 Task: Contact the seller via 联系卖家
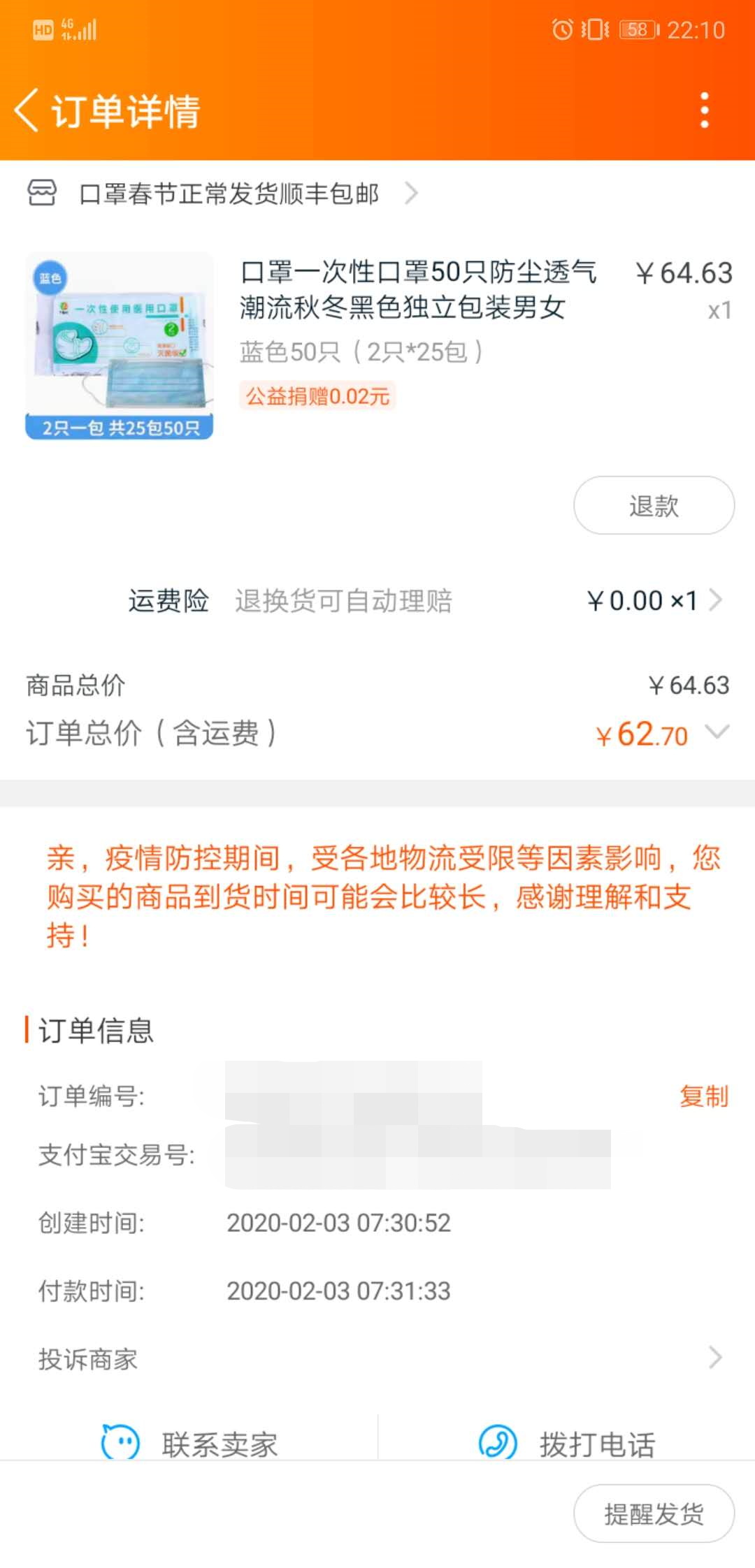[x=190, y=1442]
